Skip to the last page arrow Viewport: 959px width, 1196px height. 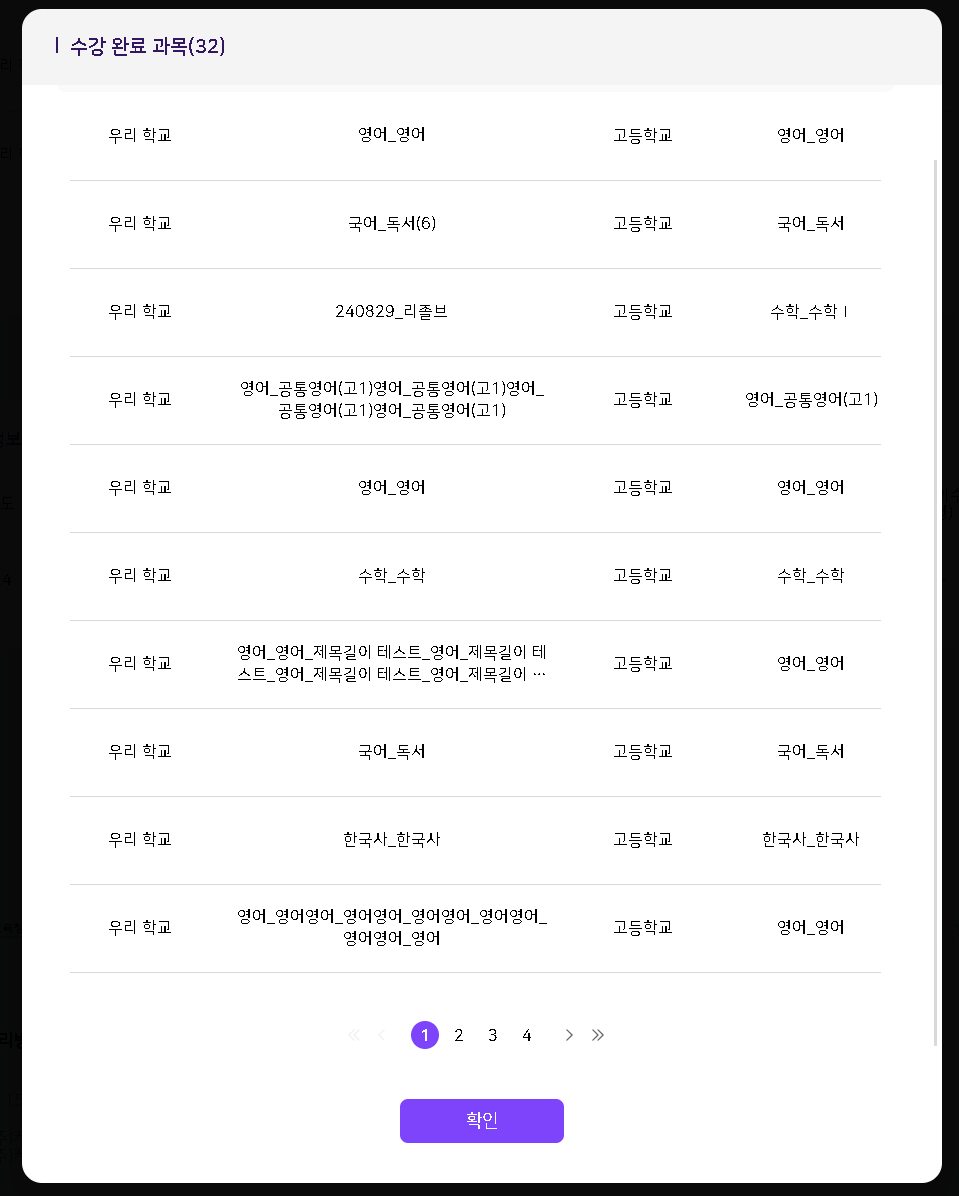tap(598, 1035)
